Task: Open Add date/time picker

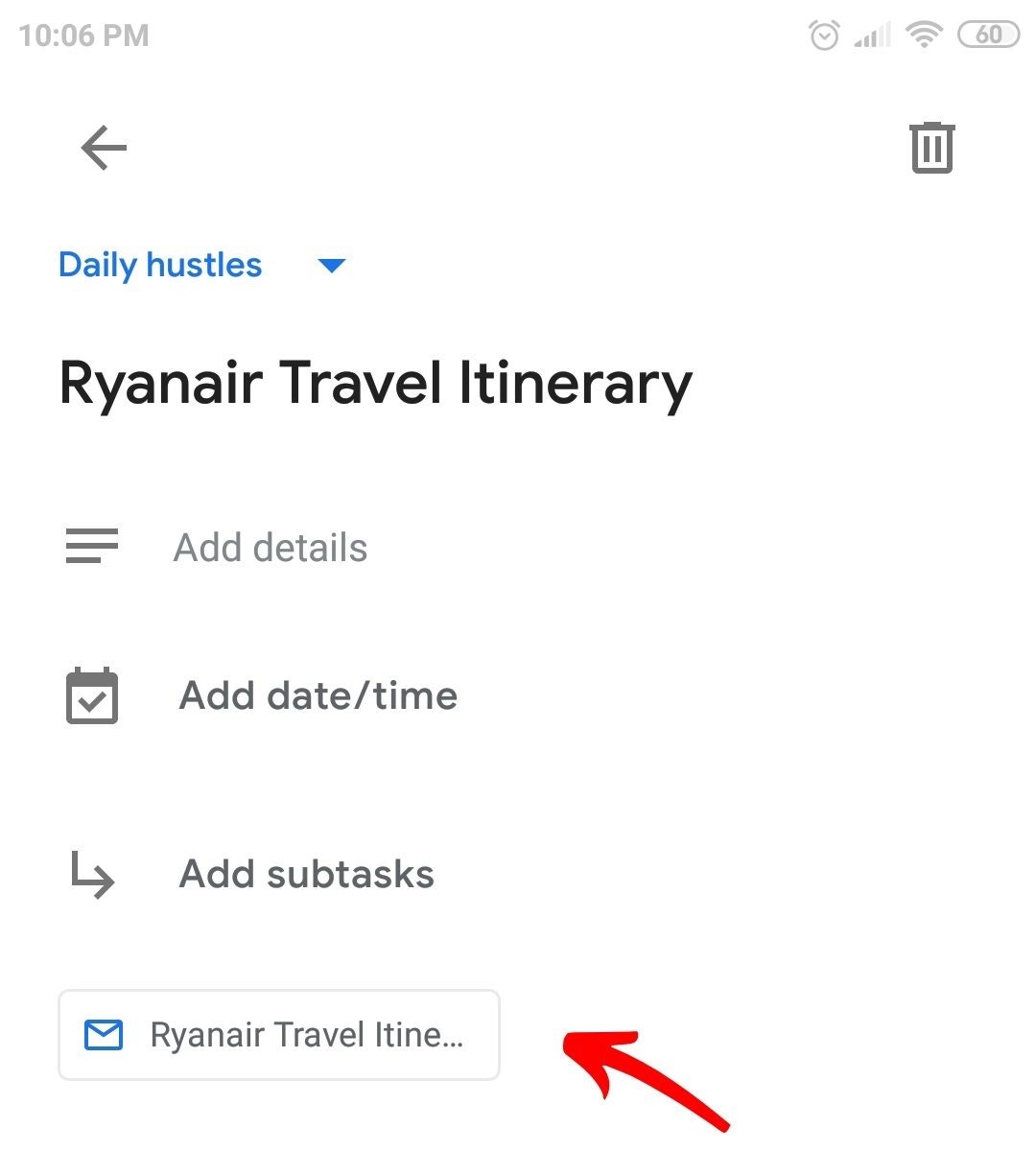Action: [x=318, y=695]
